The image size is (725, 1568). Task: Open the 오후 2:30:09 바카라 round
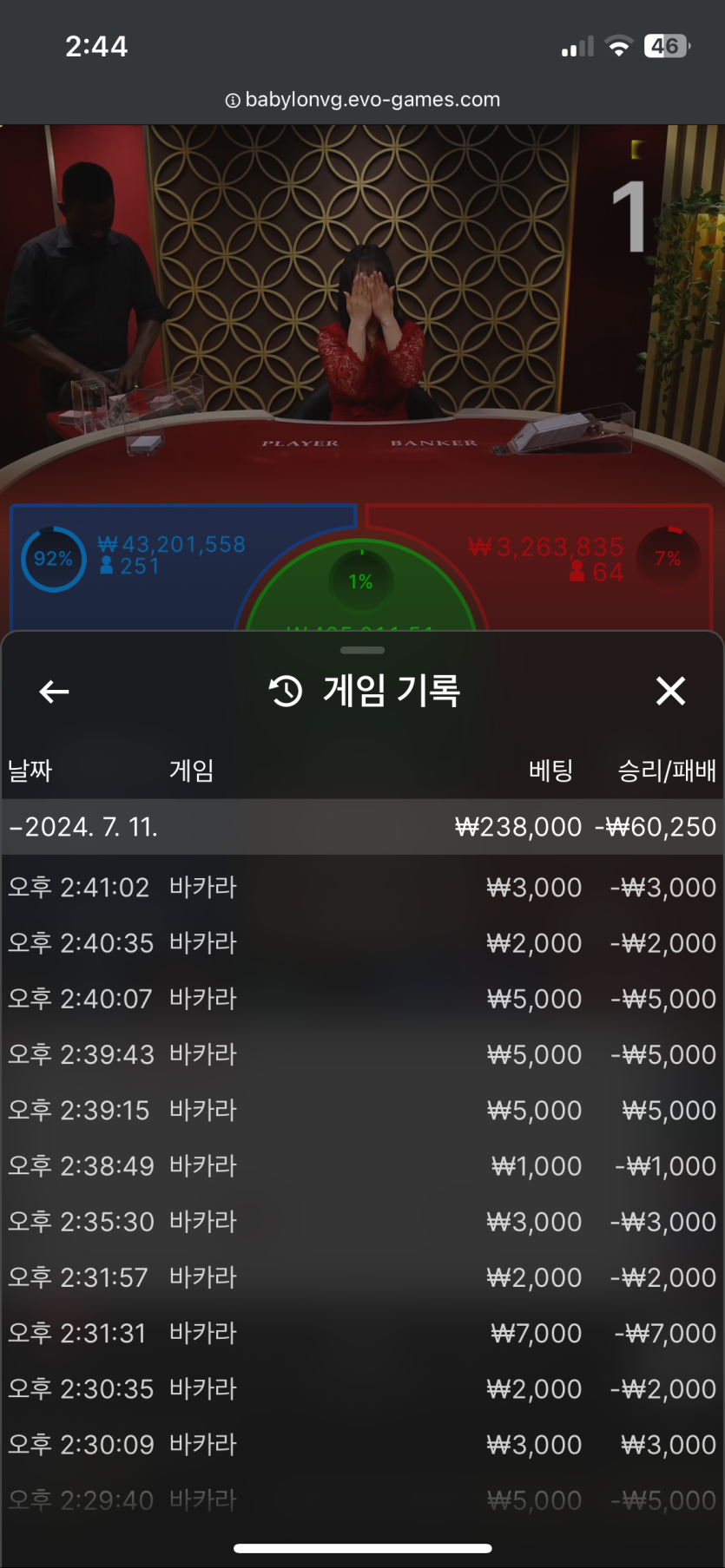pyautogui.click(x=362, y=1444)
